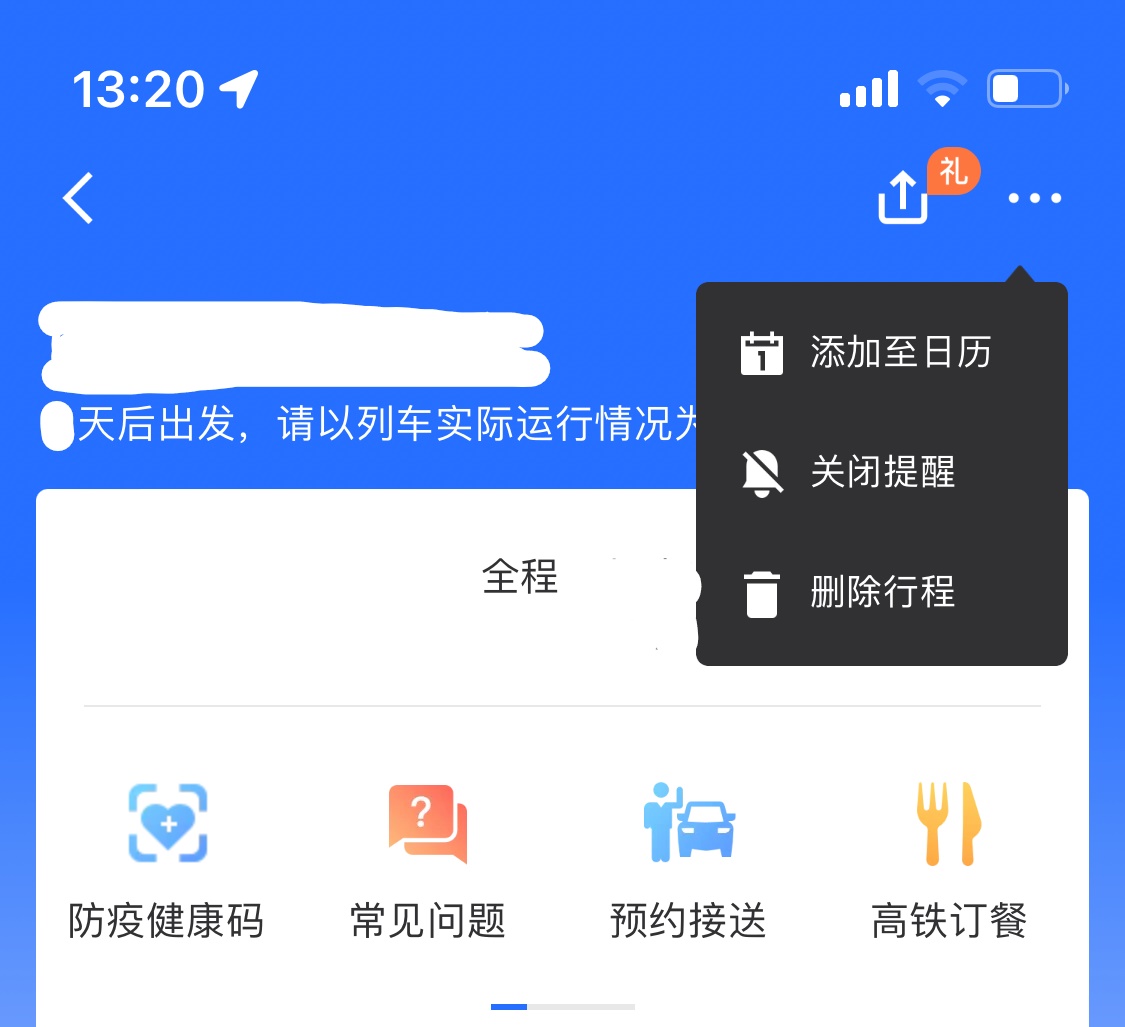The height and width of the screenshot is (1027, 1125).
Task: Go back using the top-left arrow
Action: tap(78, 198)
